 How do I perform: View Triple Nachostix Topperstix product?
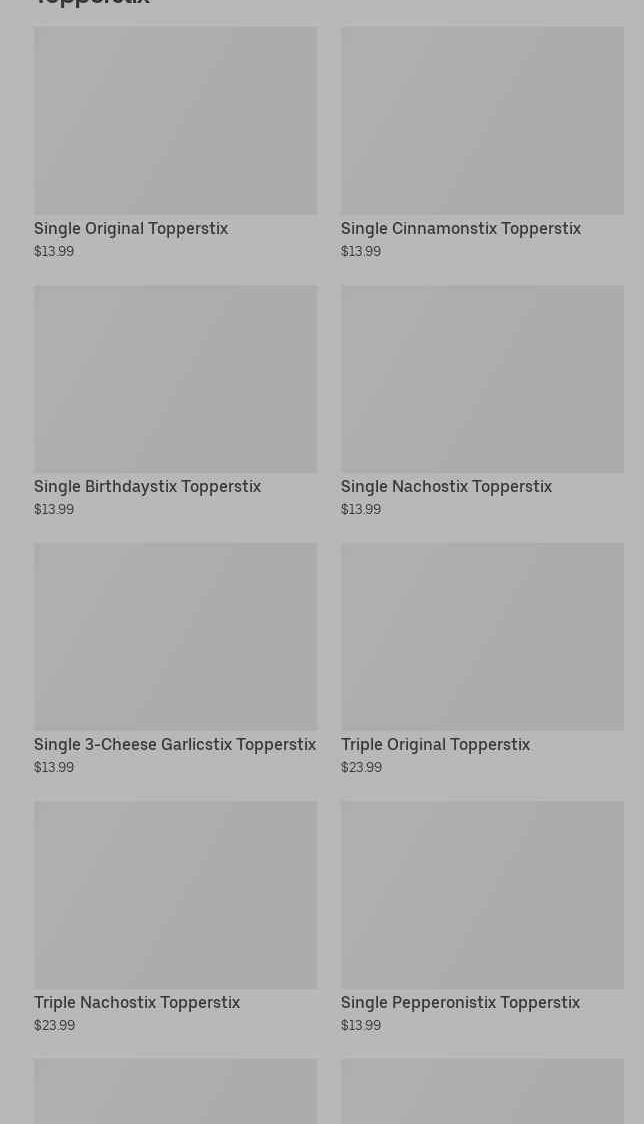tap(175, 917)
